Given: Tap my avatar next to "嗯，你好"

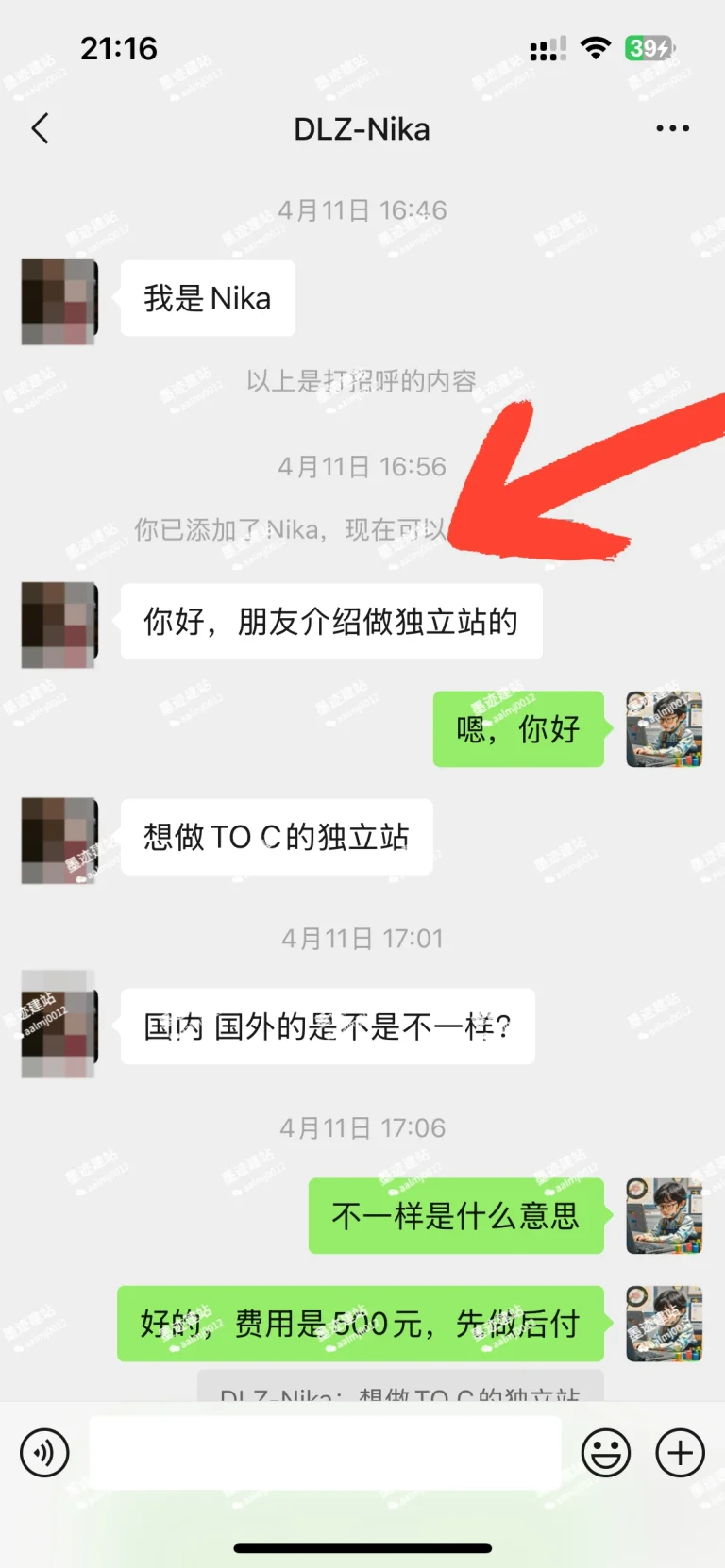Looking at the screenshot, I should (664, 729).
